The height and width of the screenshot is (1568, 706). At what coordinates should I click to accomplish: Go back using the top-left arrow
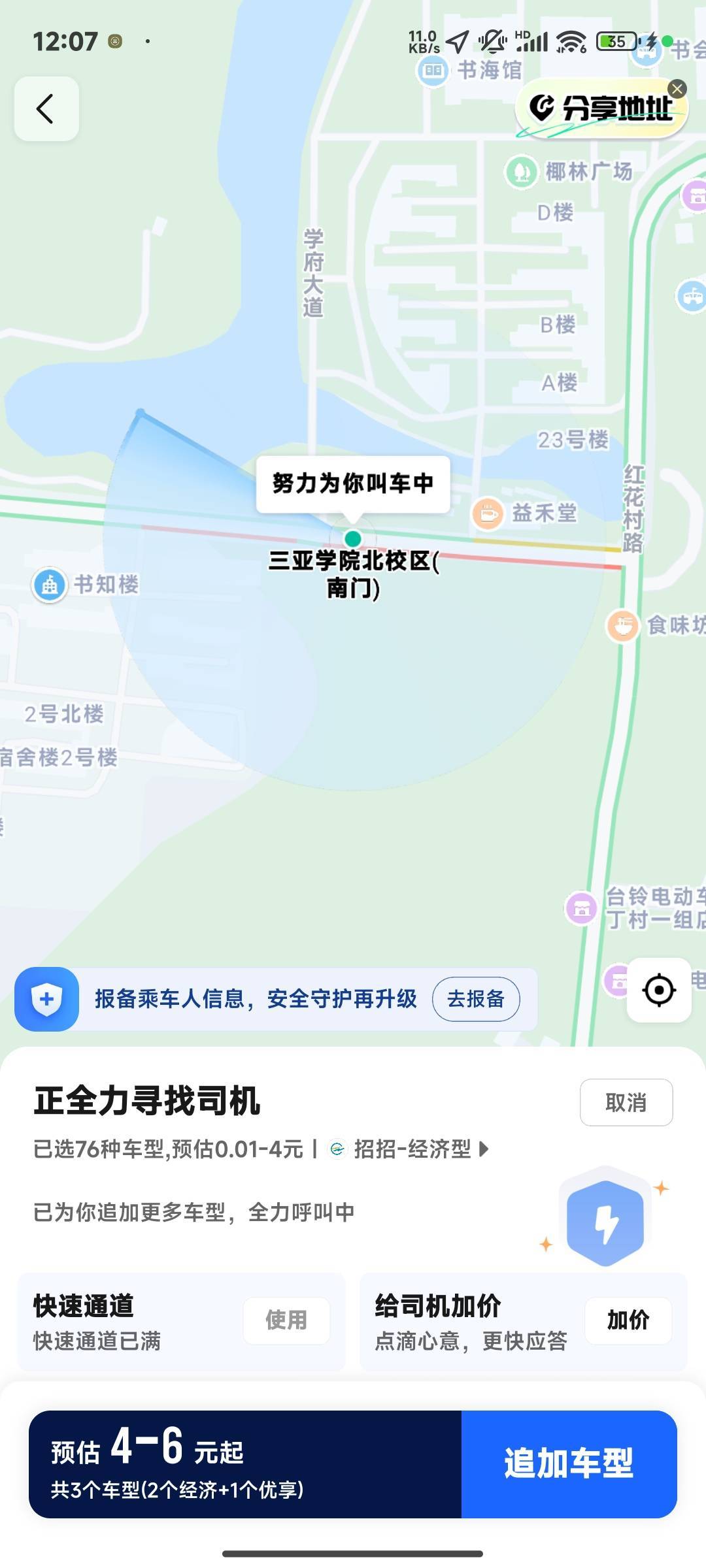(46, 108)
